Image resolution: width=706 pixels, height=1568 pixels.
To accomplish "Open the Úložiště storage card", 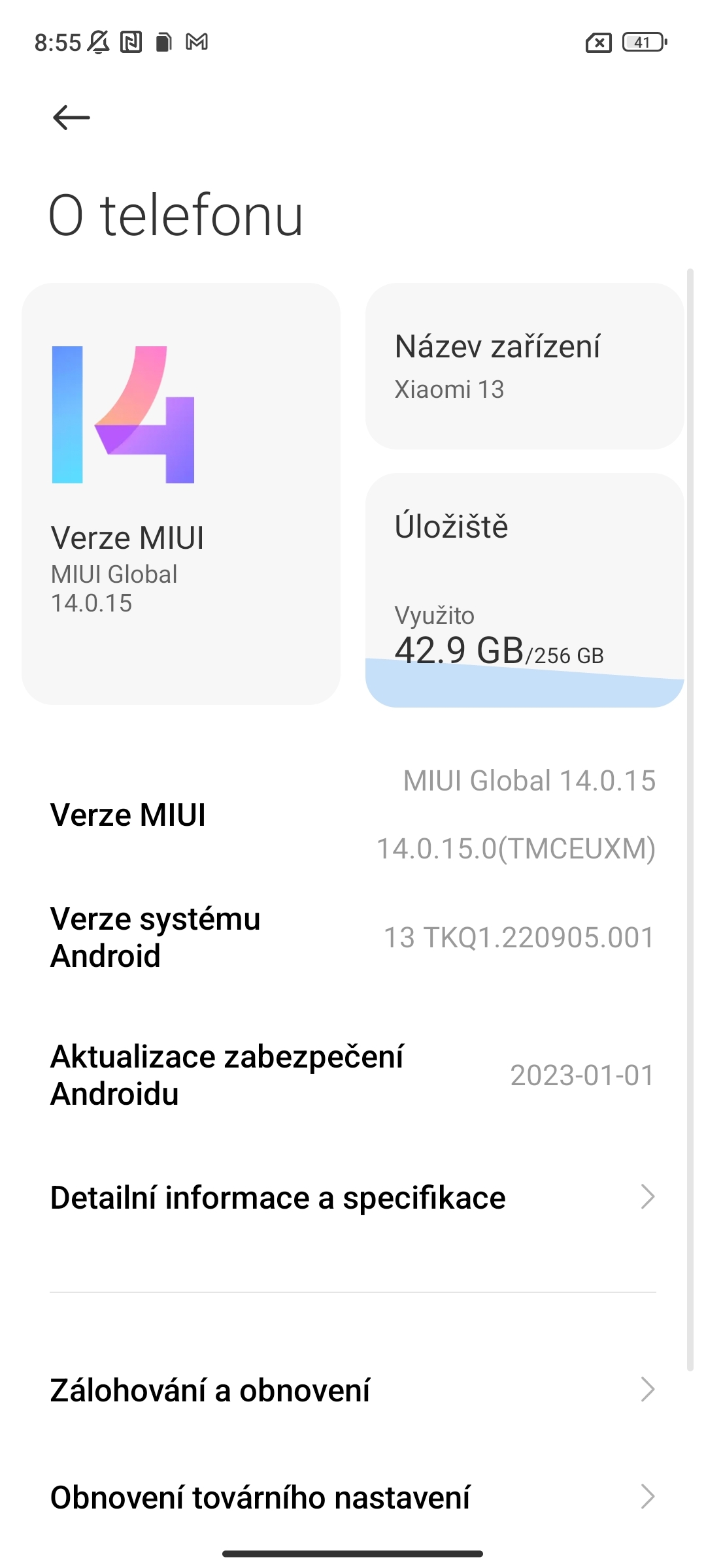I will point(524,590).
